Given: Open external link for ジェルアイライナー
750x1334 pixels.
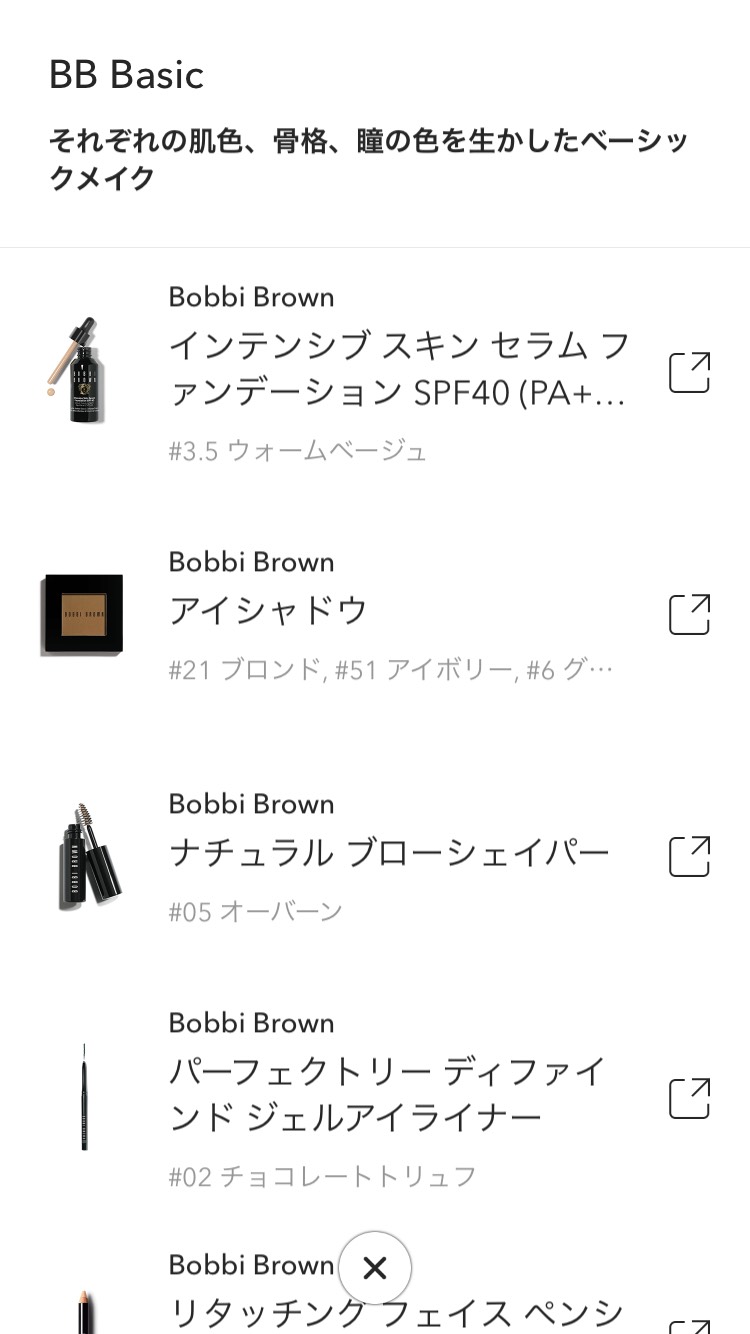Looking at the screenshot, I should point(689,1097).
